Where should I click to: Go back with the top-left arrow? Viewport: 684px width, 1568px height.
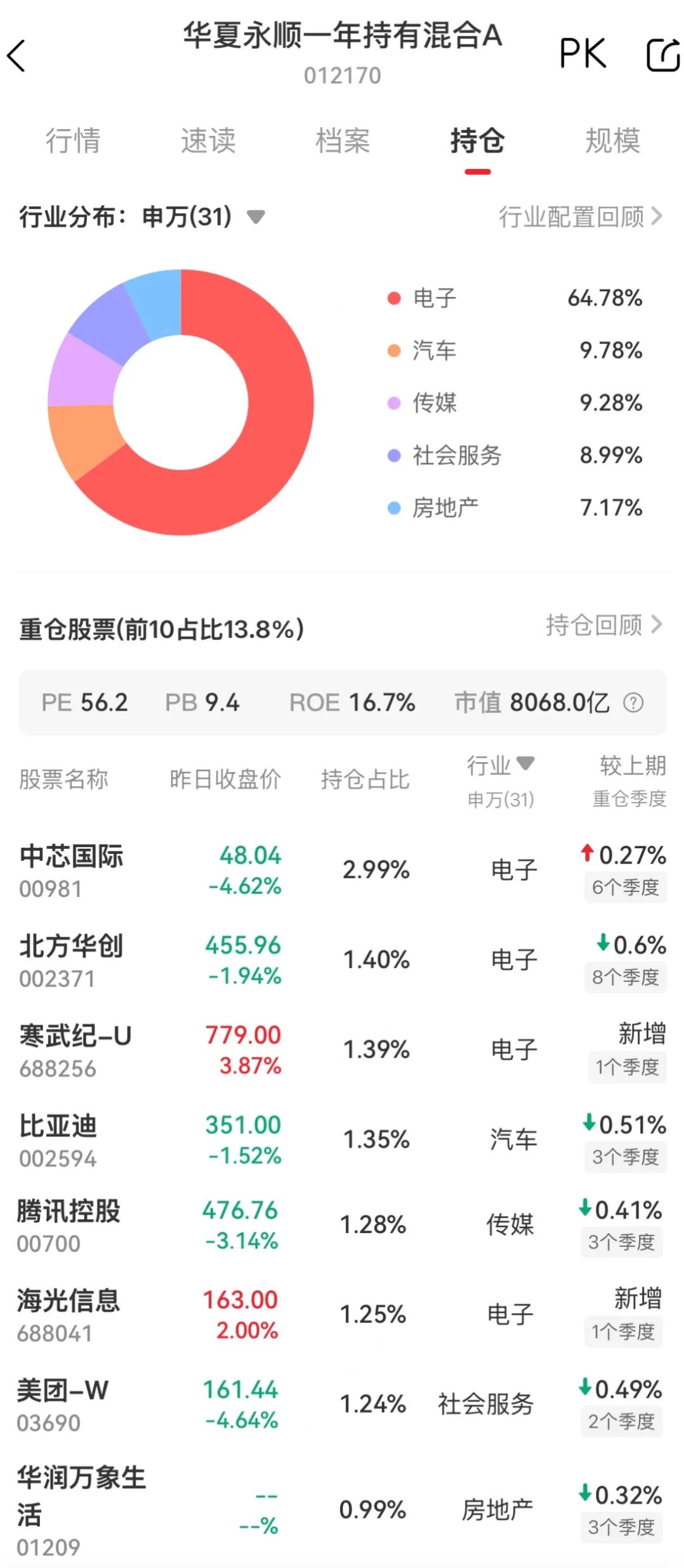(x=17, y=56)
